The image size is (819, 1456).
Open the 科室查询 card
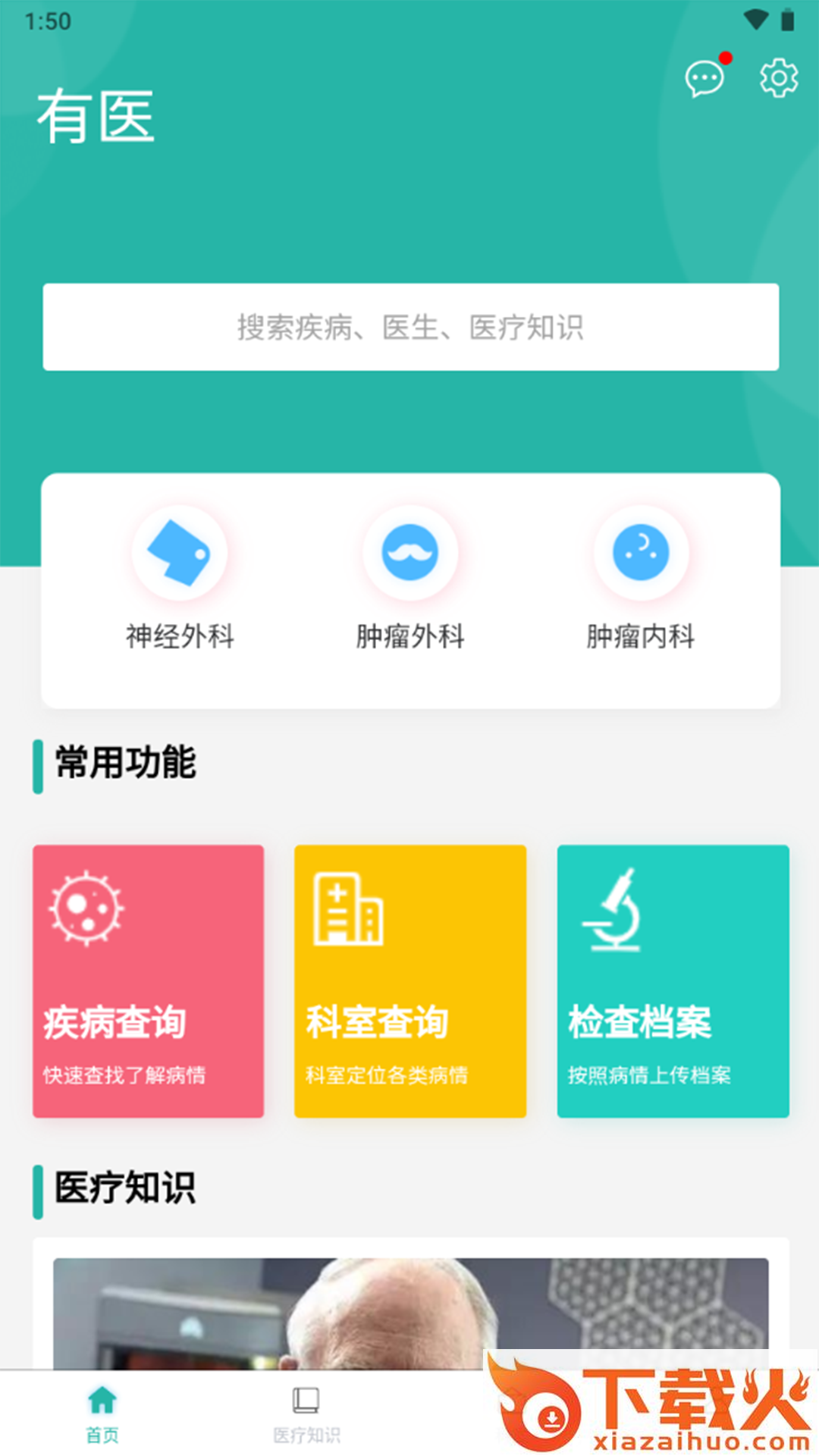pos(410,981)
